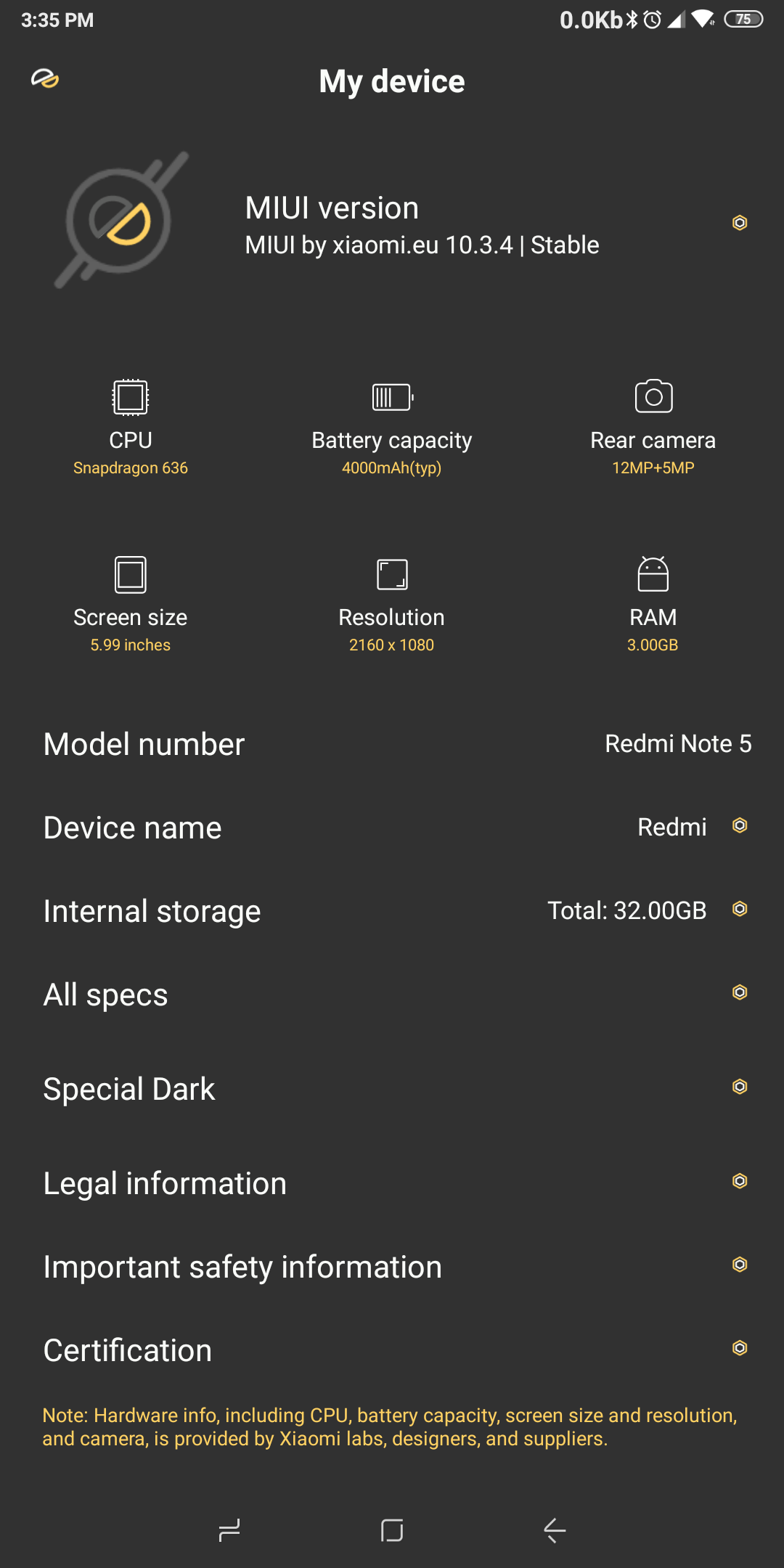Screen dimensions: 784x1568
Task: Tap the Model number row
Action: (x=392, y=743)
